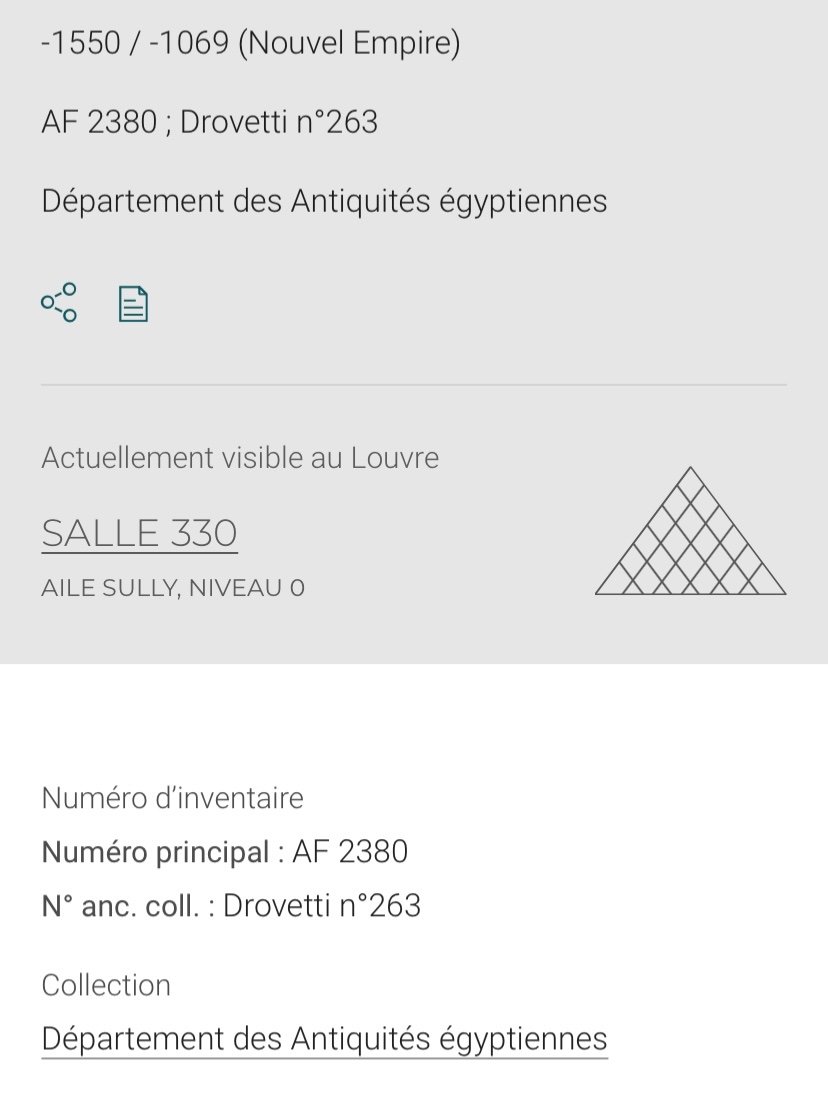
Task: Open the document notice icon
Action: pos(133,304)
